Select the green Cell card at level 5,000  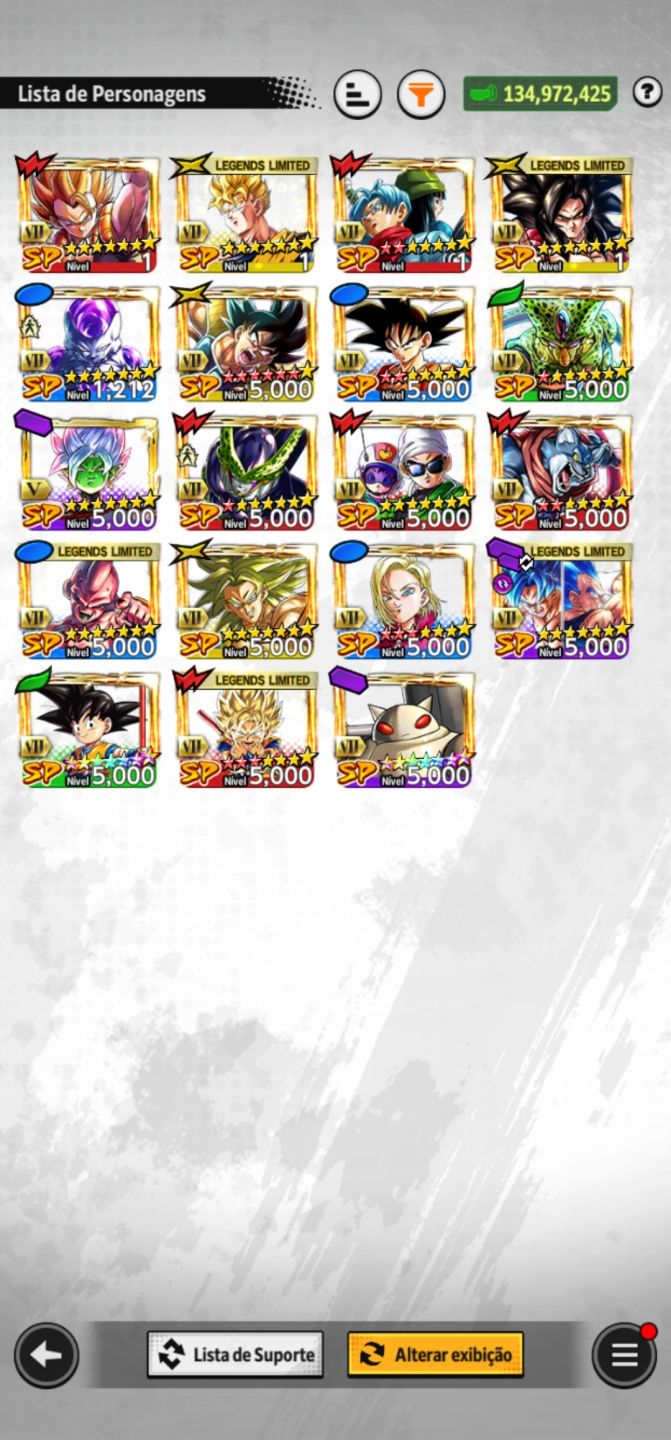click(x=561, y=344)
